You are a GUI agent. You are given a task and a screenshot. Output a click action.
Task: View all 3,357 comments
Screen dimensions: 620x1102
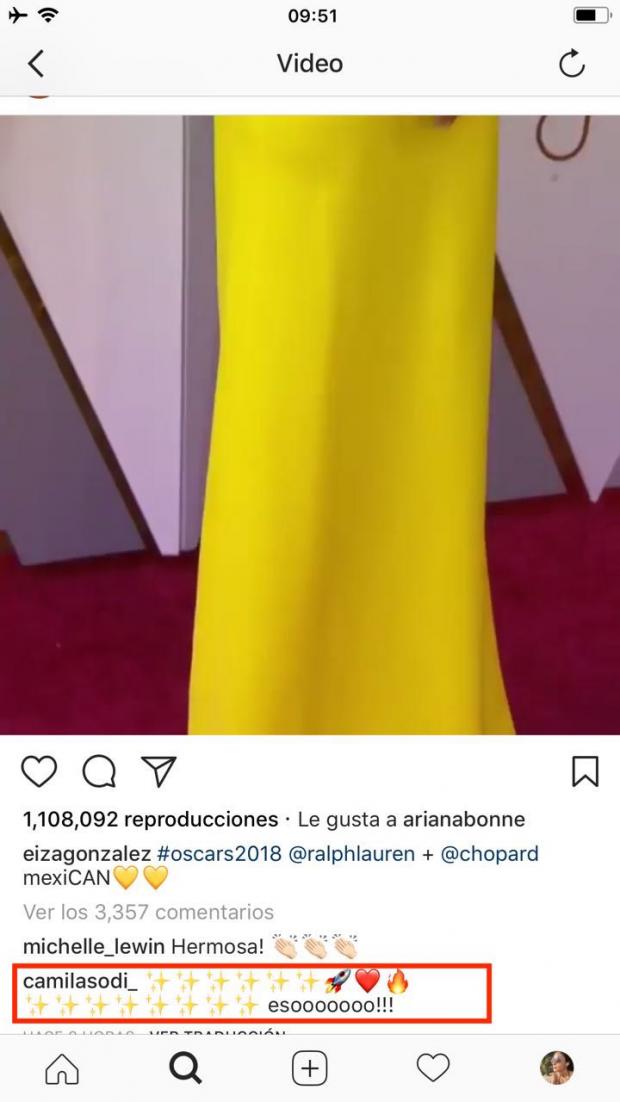[x=148, y=912]
